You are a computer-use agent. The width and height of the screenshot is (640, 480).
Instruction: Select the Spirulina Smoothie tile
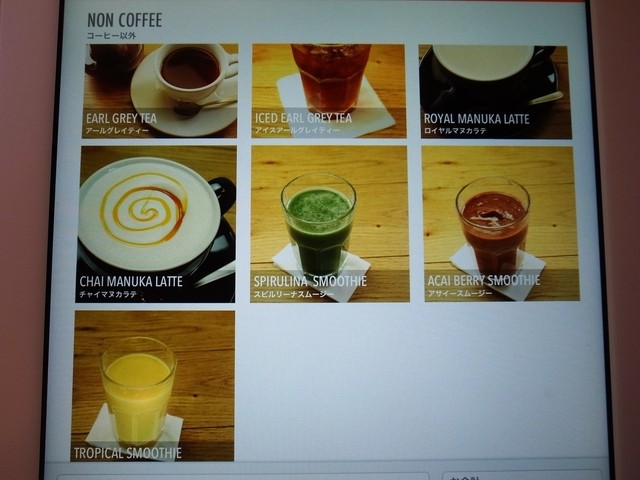coord(330,224)
